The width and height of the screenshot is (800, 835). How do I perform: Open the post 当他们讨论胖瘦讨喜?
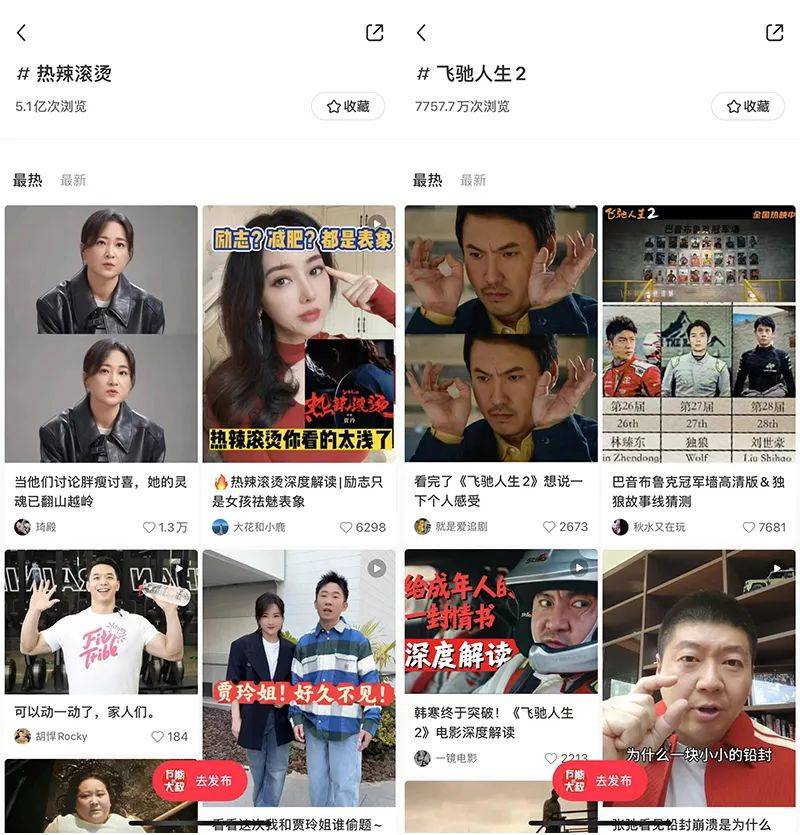point(101,335)
